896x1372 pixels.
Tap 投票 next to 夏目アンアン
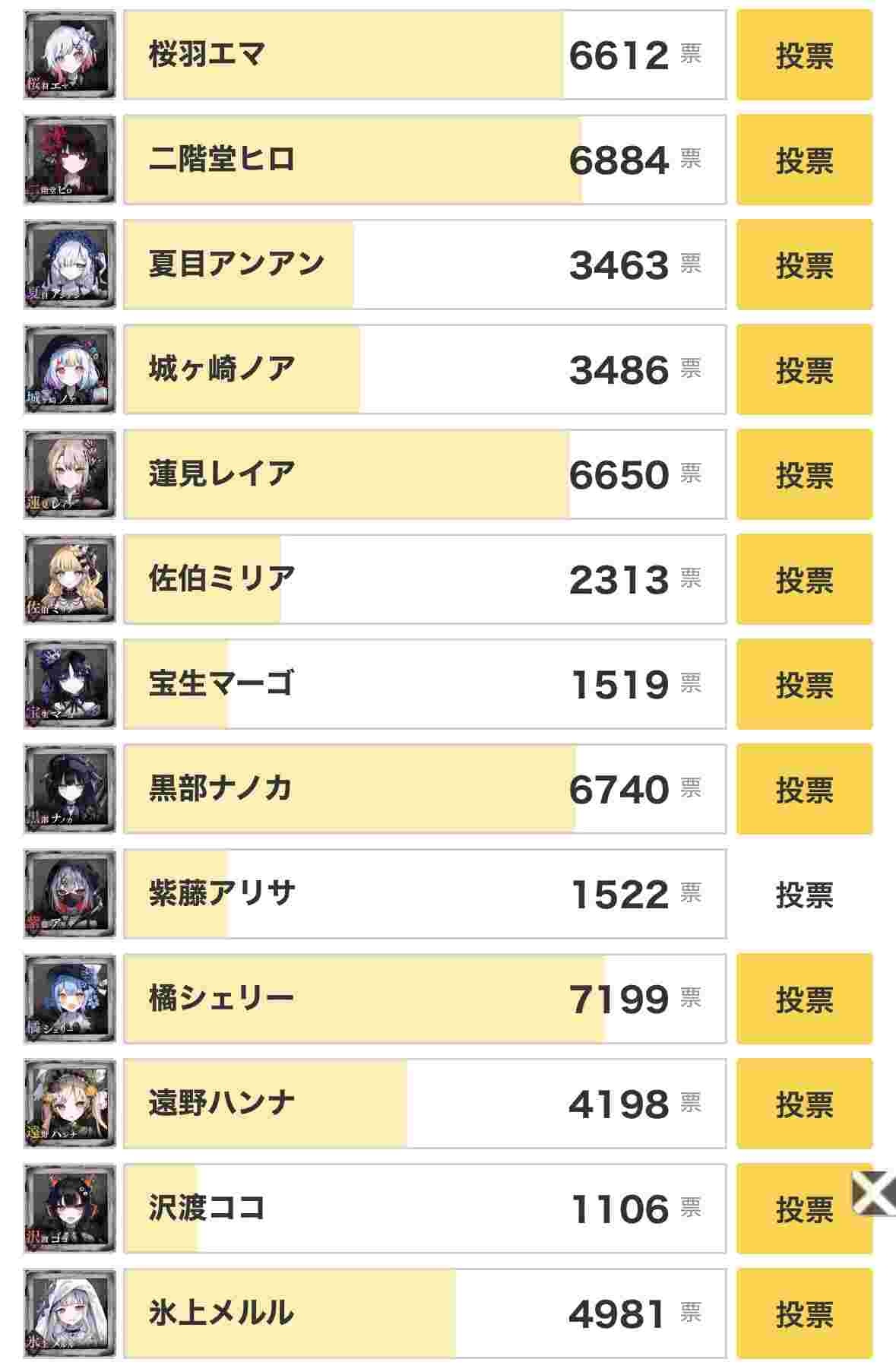tap(804, 265)
